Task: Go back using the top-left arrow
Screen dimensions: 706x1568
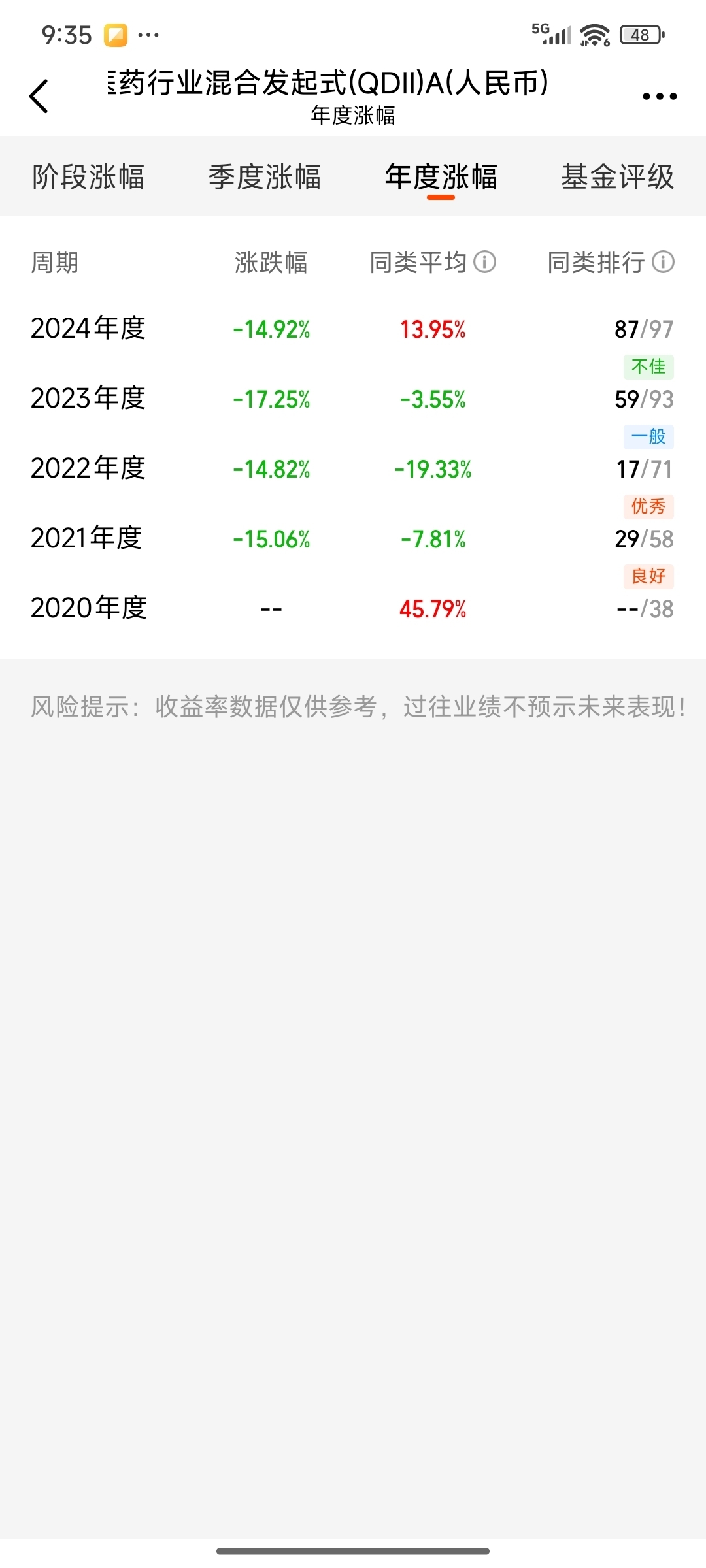Action: click(x=39, y=96)
